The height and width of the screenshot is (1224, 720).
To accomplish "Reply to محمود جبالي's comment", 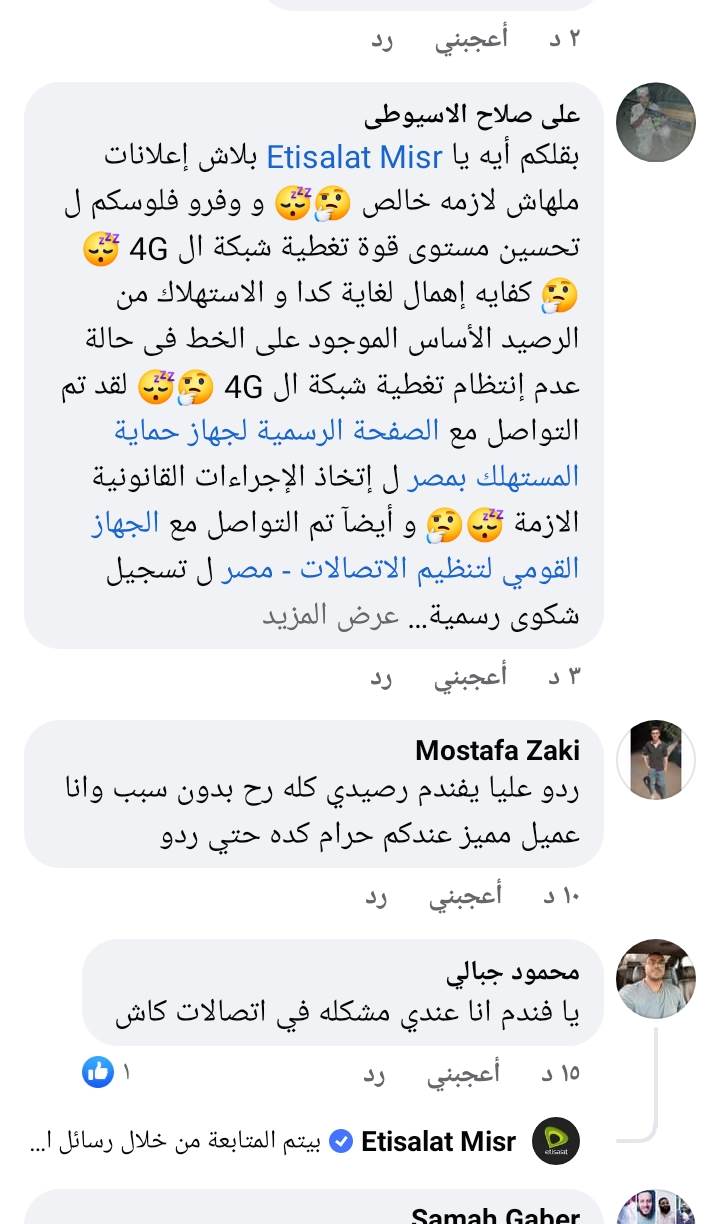I will (x=374, y=1074).
